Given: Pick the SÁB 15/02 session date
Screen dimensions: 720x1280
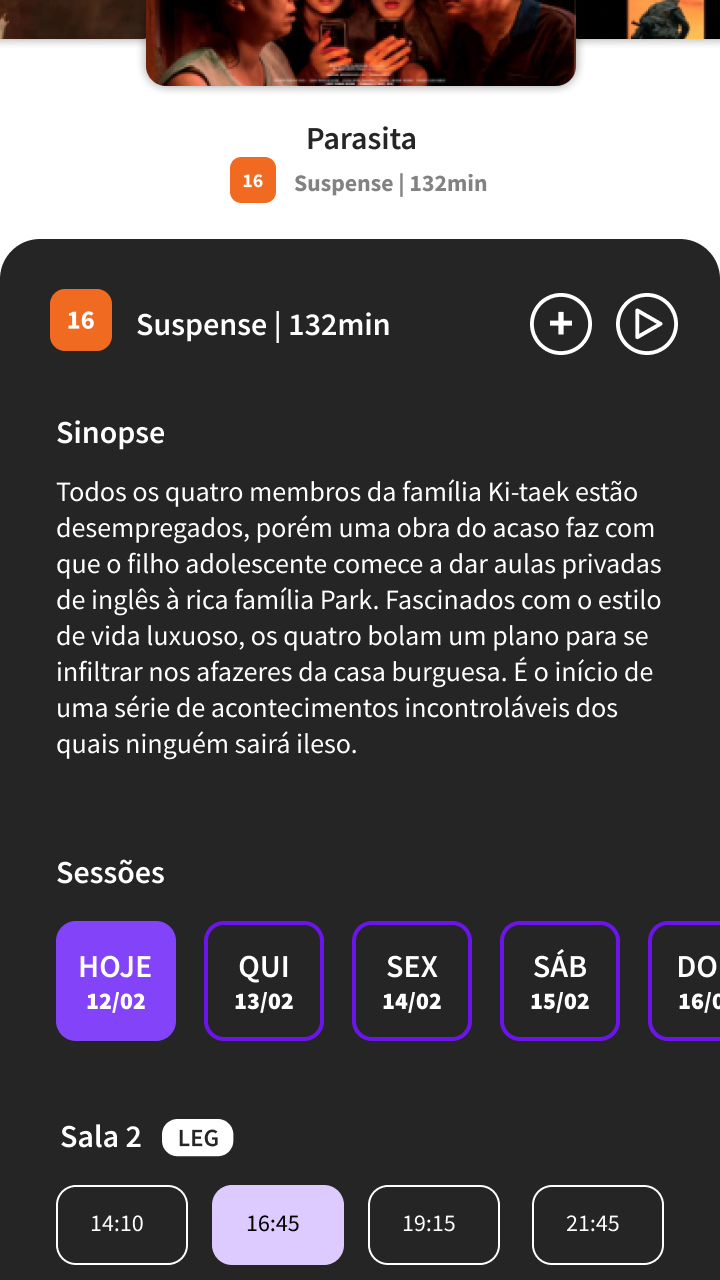Looking at the screenshot, I should 560,981.
